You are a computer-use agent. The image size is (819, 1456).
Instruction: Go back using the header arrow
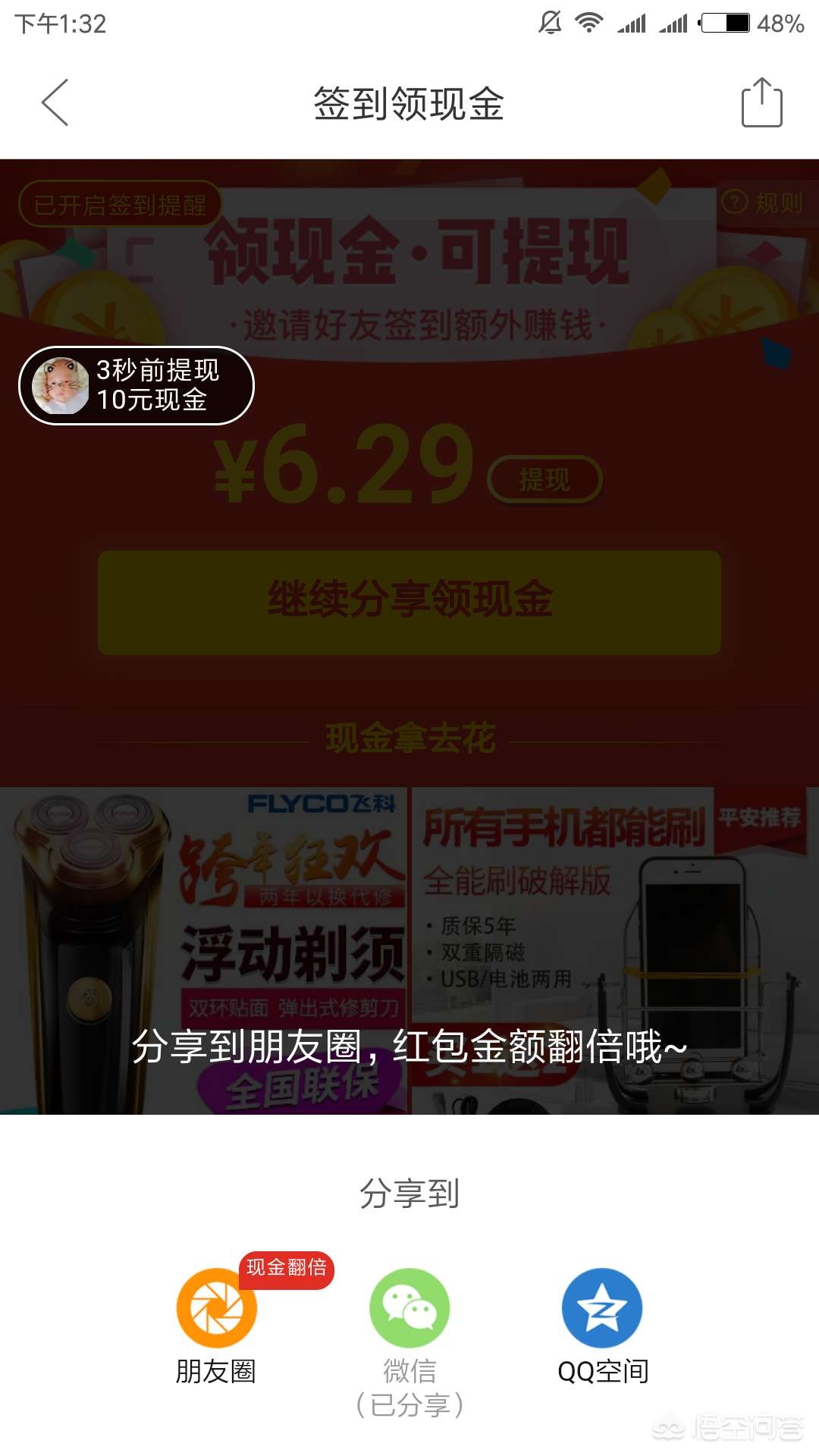[55, 102]
